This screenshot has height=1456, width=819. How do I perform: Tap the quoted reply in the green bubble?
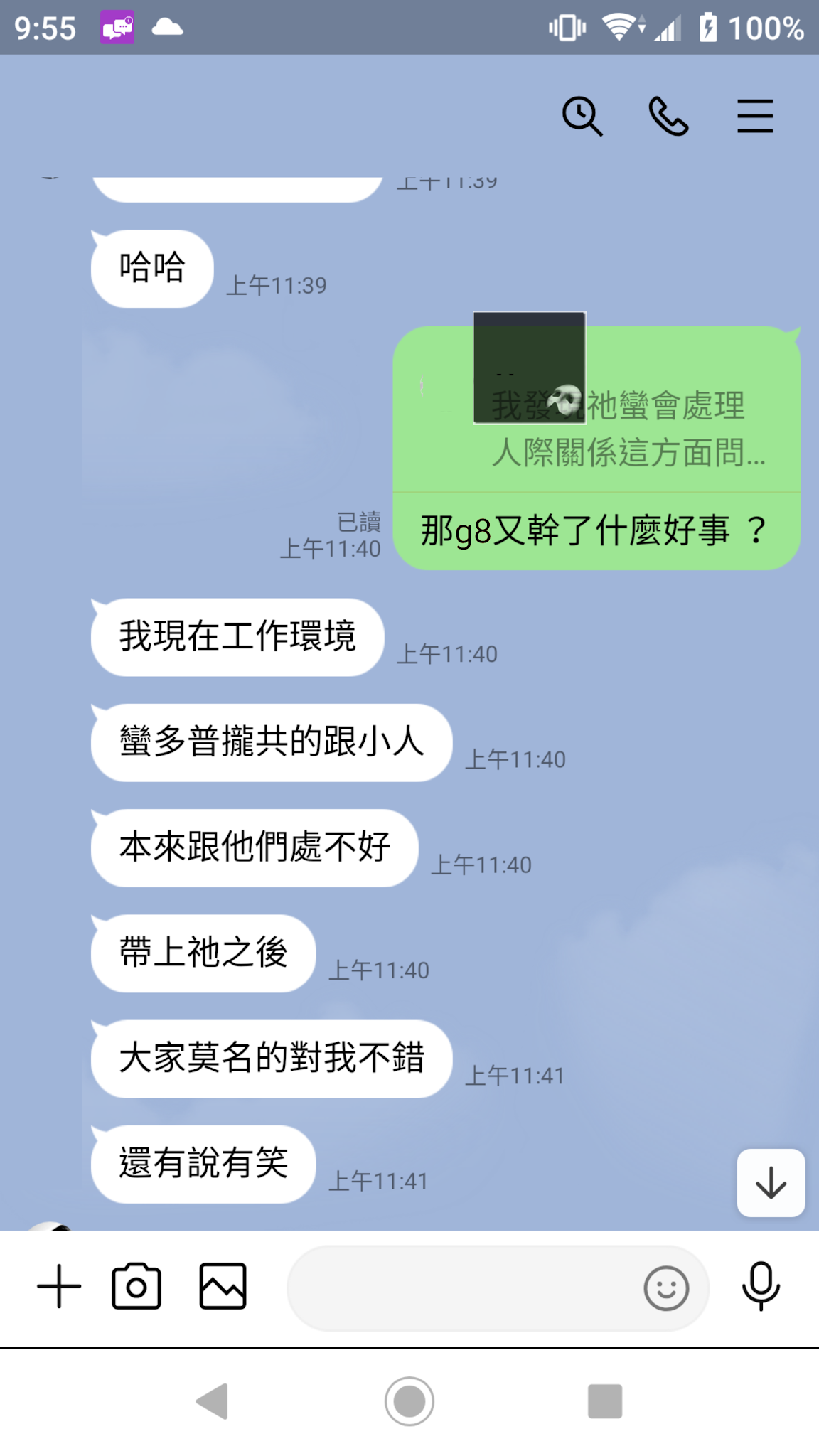click(597, 409)
